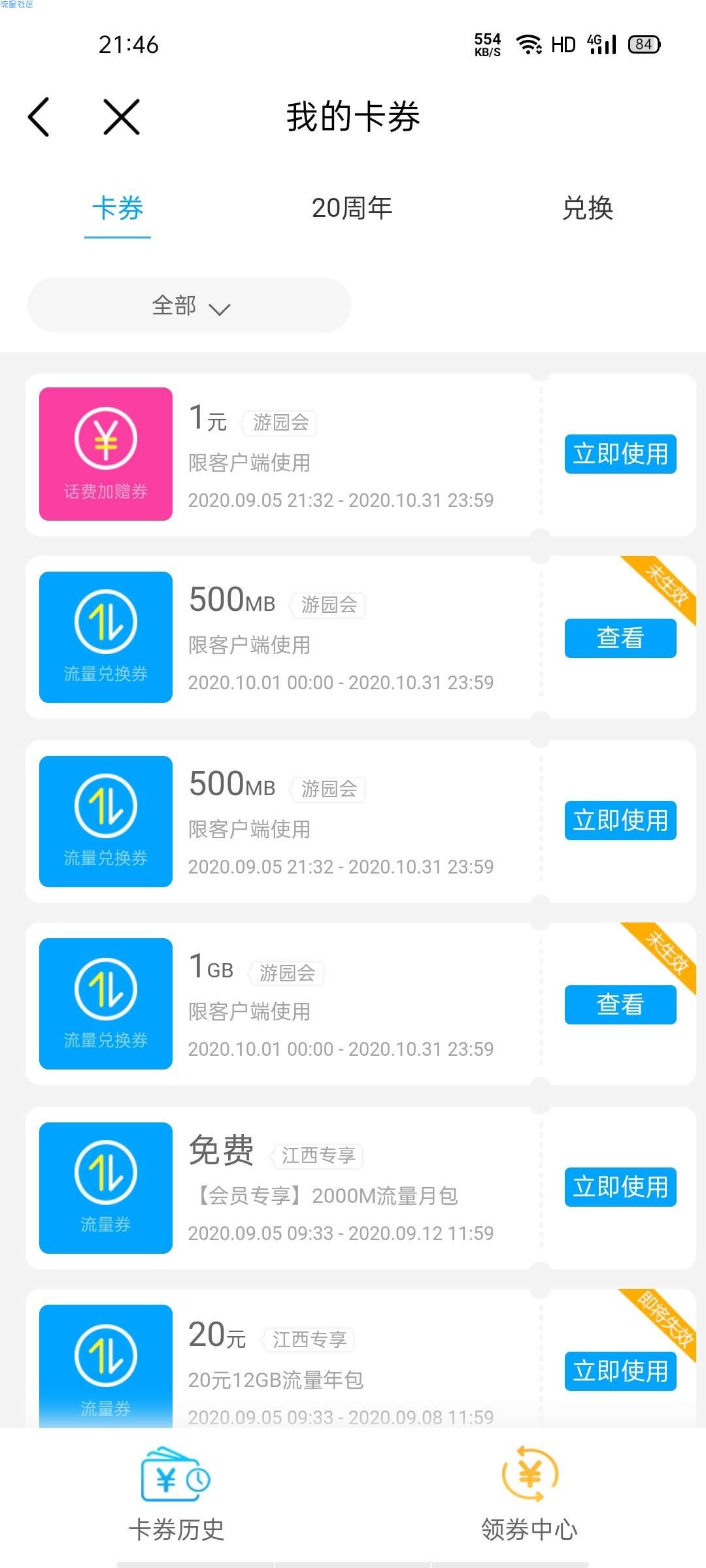Use the 20元12GB流量年包 coupon now
The height and width of the screenshot is (1568, 706).
[x=620, y=1371]
